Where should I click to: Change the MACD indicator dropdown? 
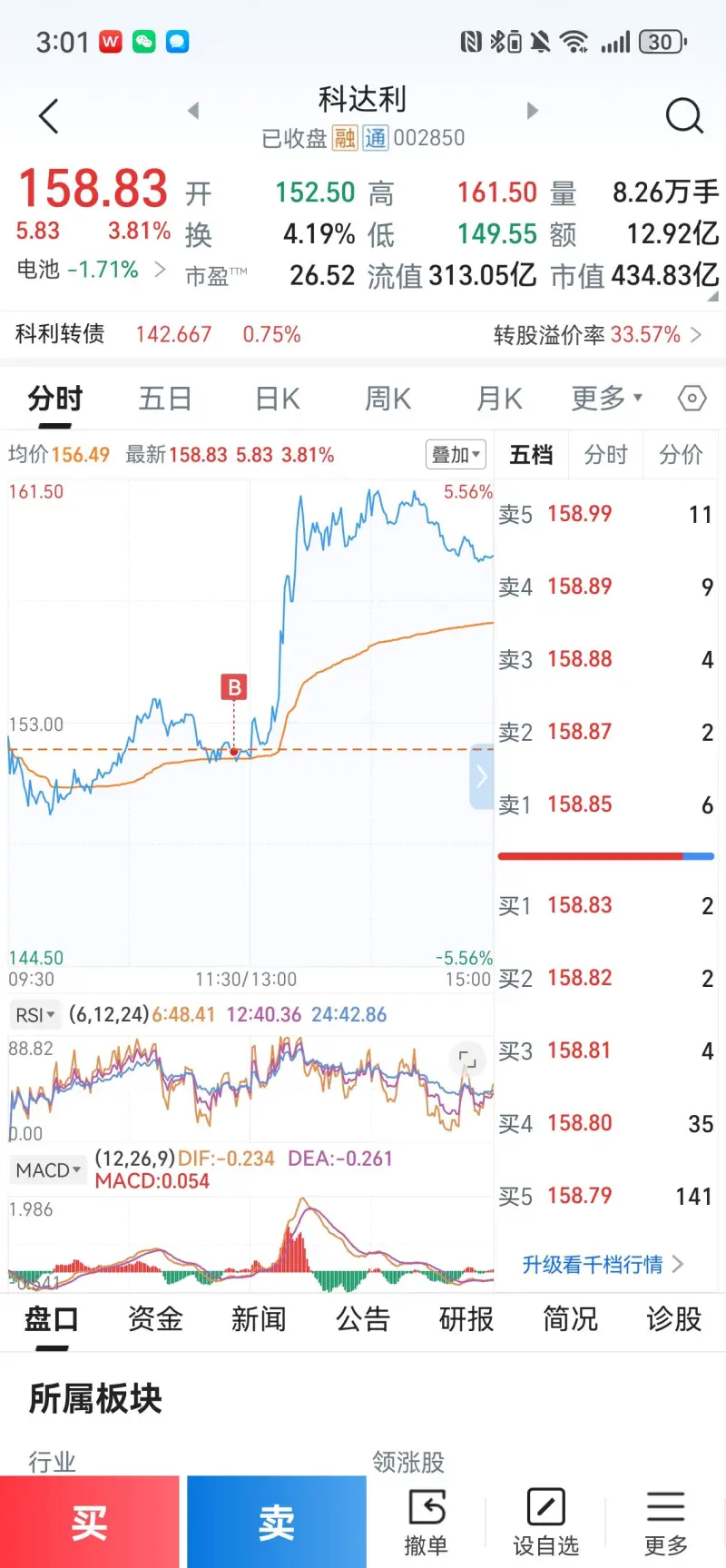tap(48, 1170)
